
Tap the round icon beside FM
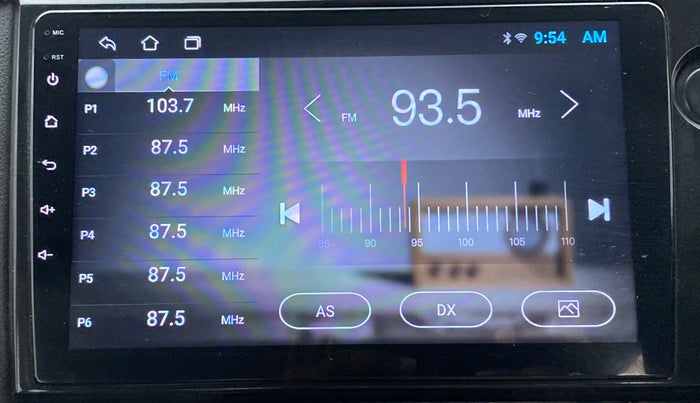97,77
